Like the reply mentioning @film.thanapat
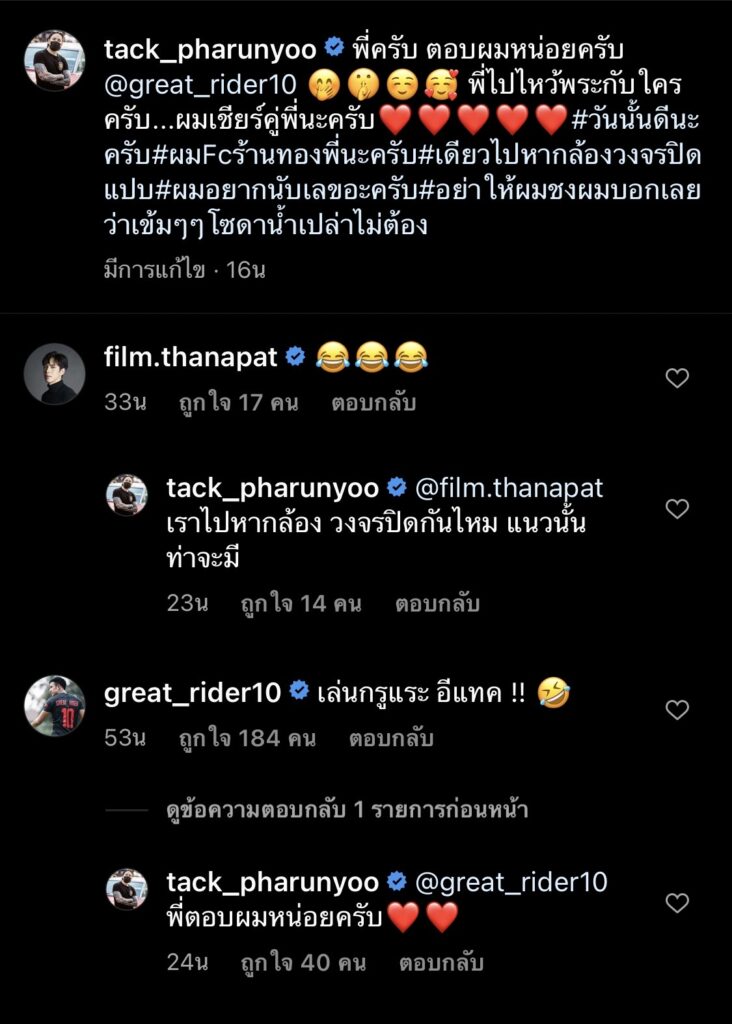The image size is (732, 1024). 677,509
